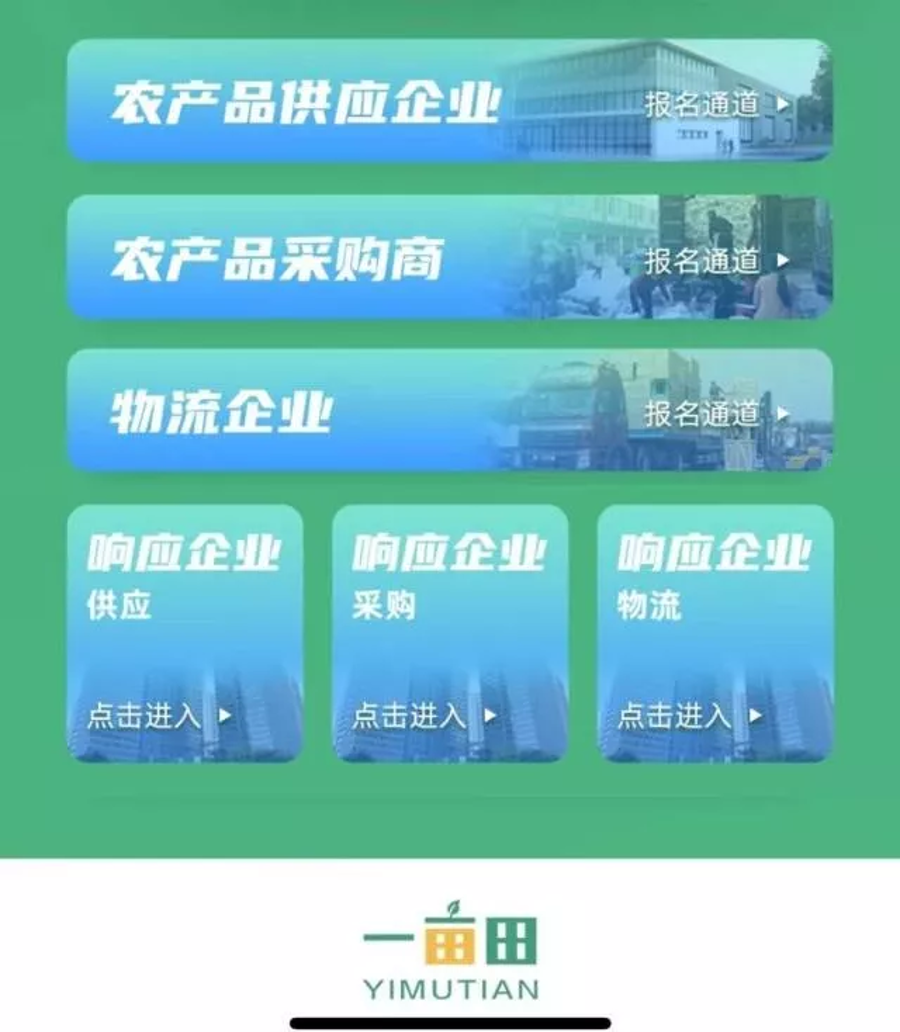Image resolution: width=900 pixels, height=1032 pixels.
Task: Open 响应企业 物流 点击进入 card
Action: click(x=715, y=633)
